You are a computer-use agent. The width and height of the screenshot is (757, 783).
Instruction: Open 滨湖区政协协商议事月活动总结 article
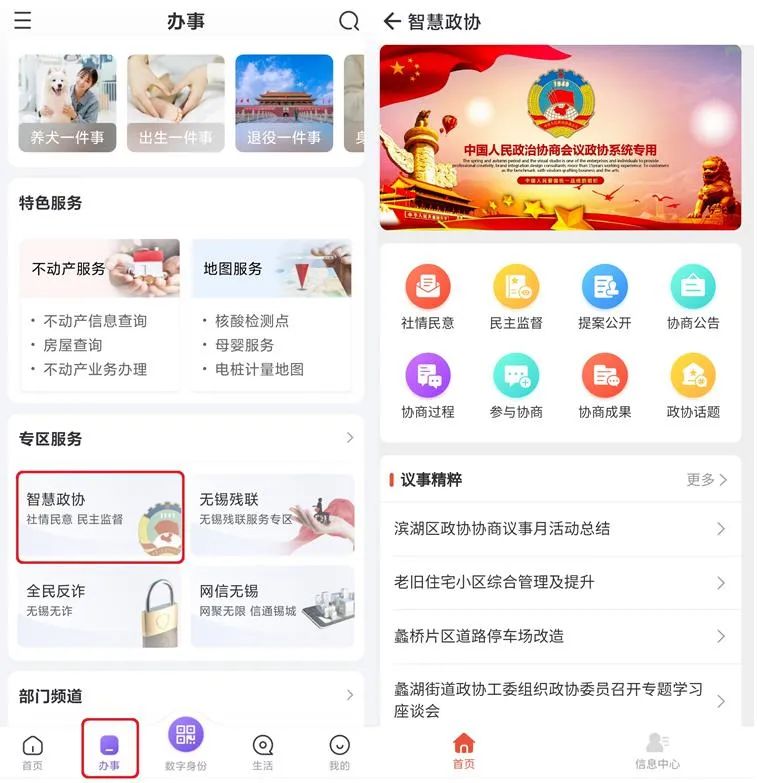(560, 529)
